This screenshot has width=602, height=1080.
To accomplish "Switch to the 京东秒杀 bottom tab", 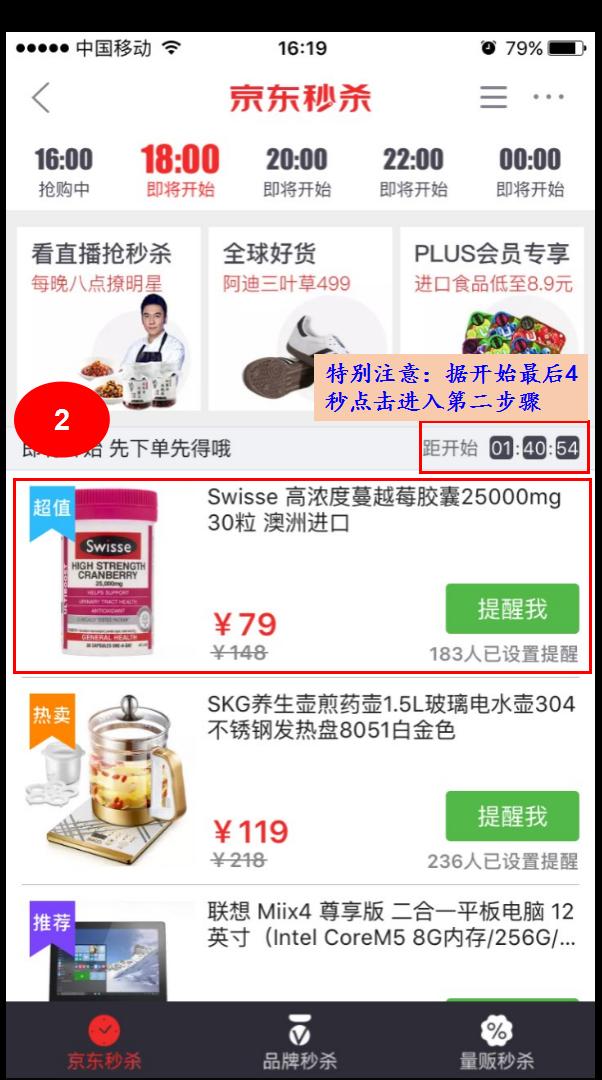I will [104, 1041].
